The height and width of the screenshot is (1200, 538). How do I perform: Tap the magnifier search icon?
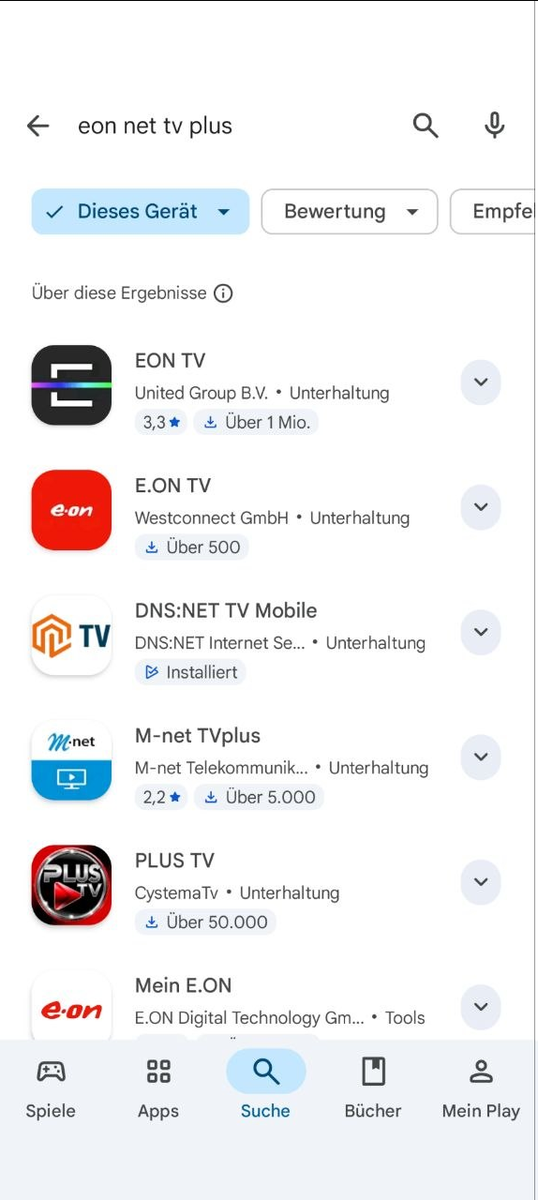(x=426, y=126)
